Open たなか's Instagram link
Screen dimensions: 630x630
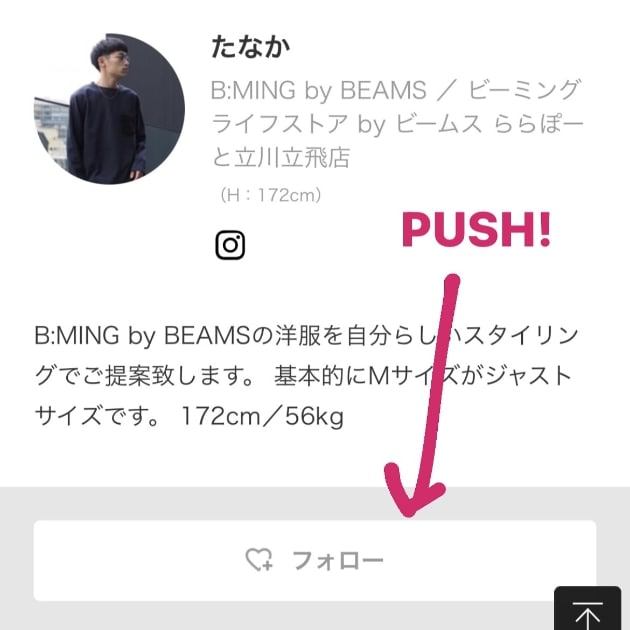pos(230,244)
